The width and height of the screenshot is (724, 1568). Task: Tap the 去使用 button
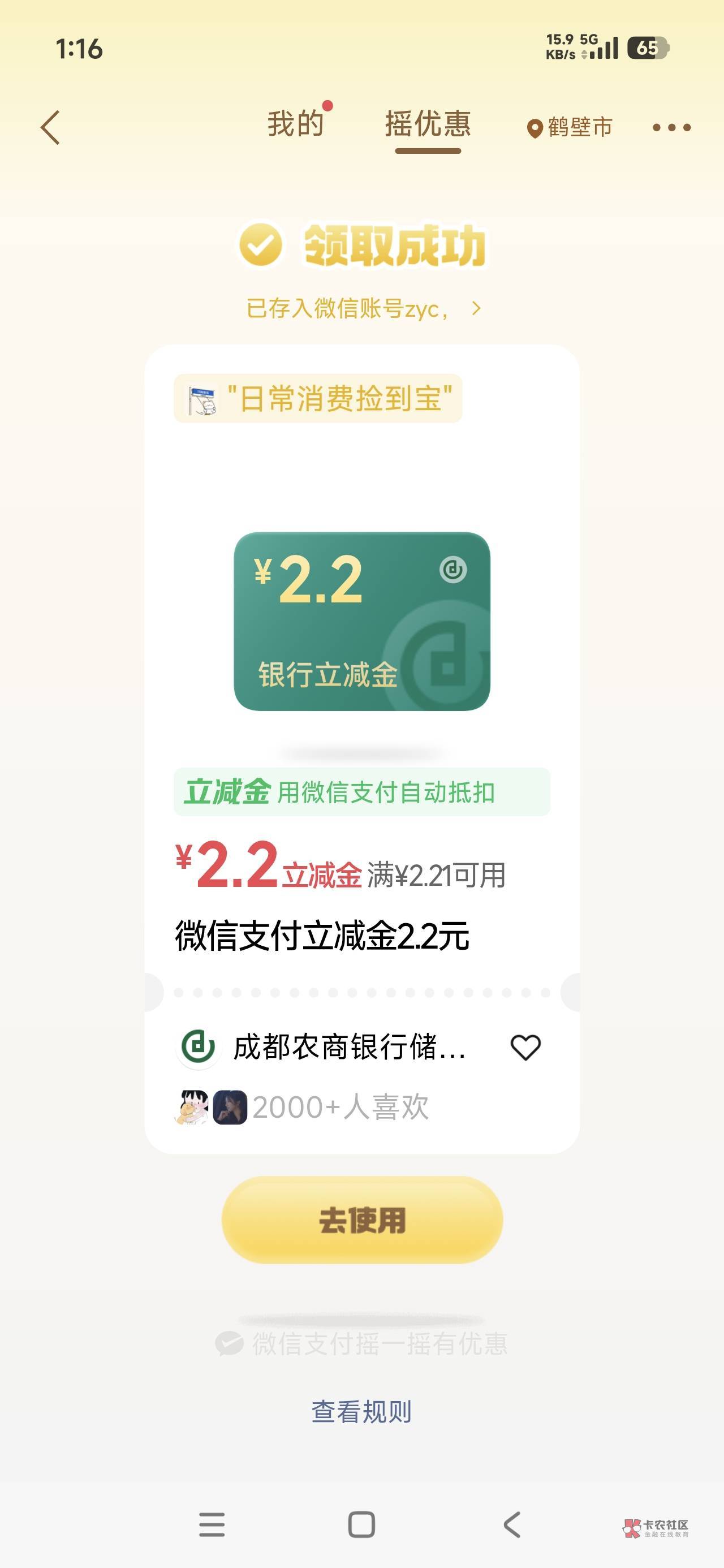click(361, 1220)
